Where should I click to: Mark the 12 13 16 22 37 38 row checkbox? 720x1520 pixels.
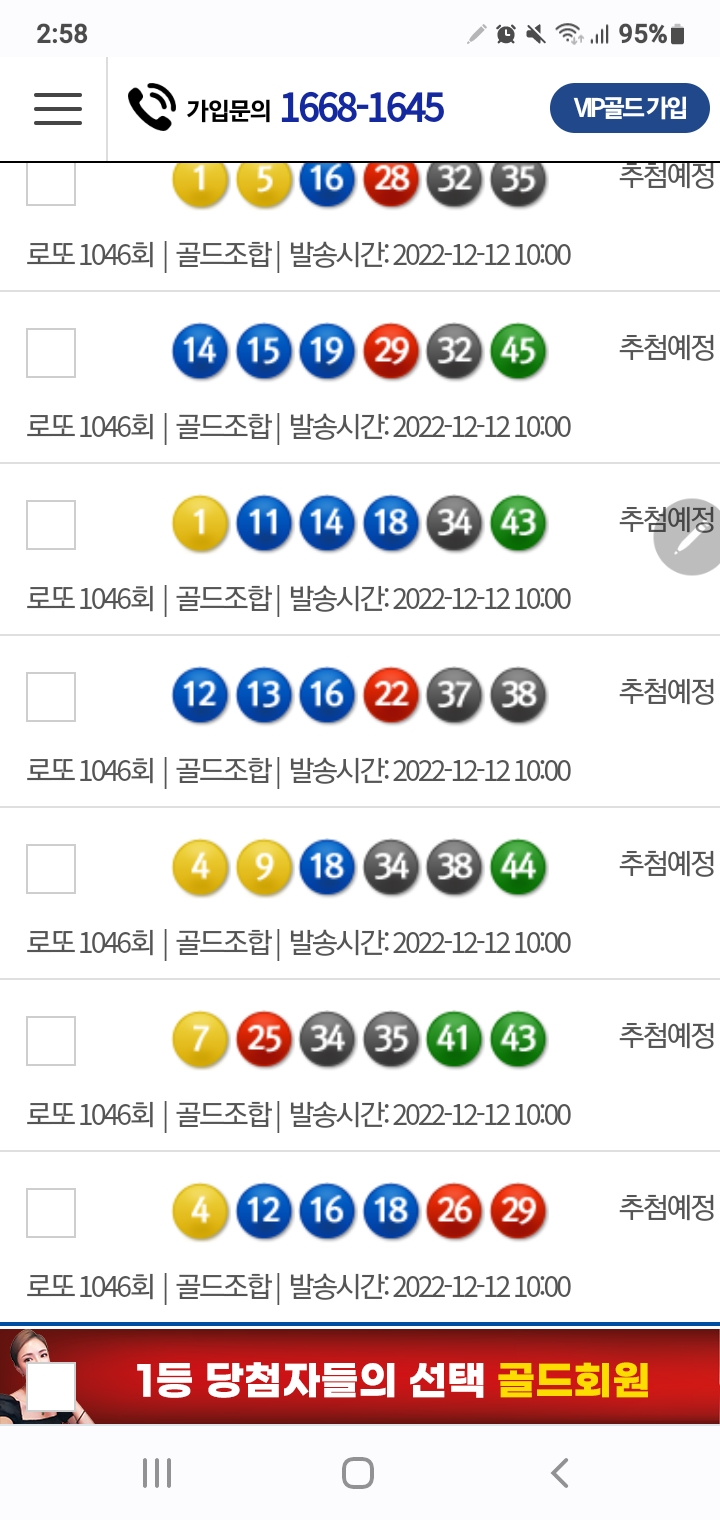(51, 697)
